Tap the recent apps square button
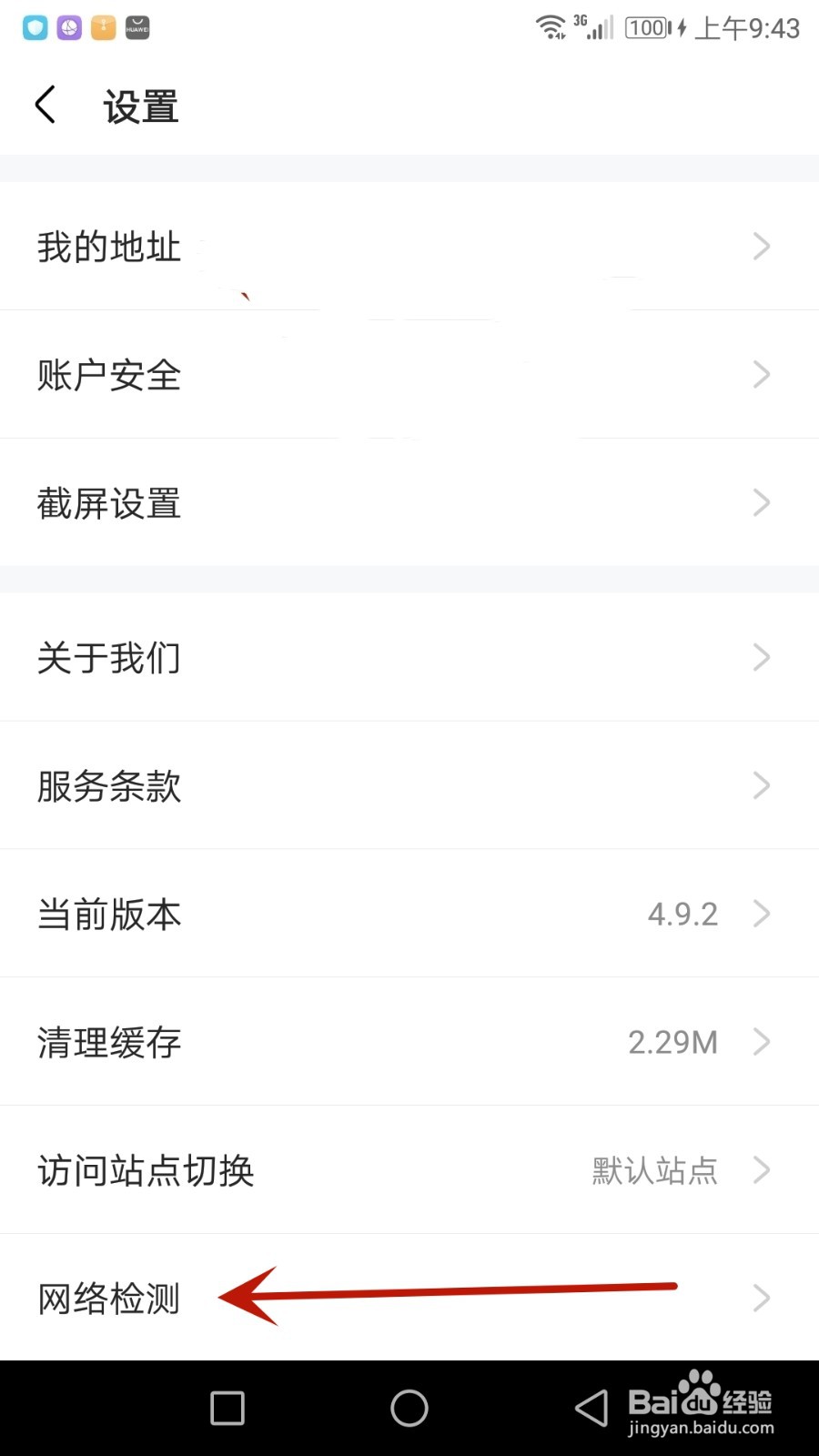This screenshot has height=1456, width=819. point(226,1407)
